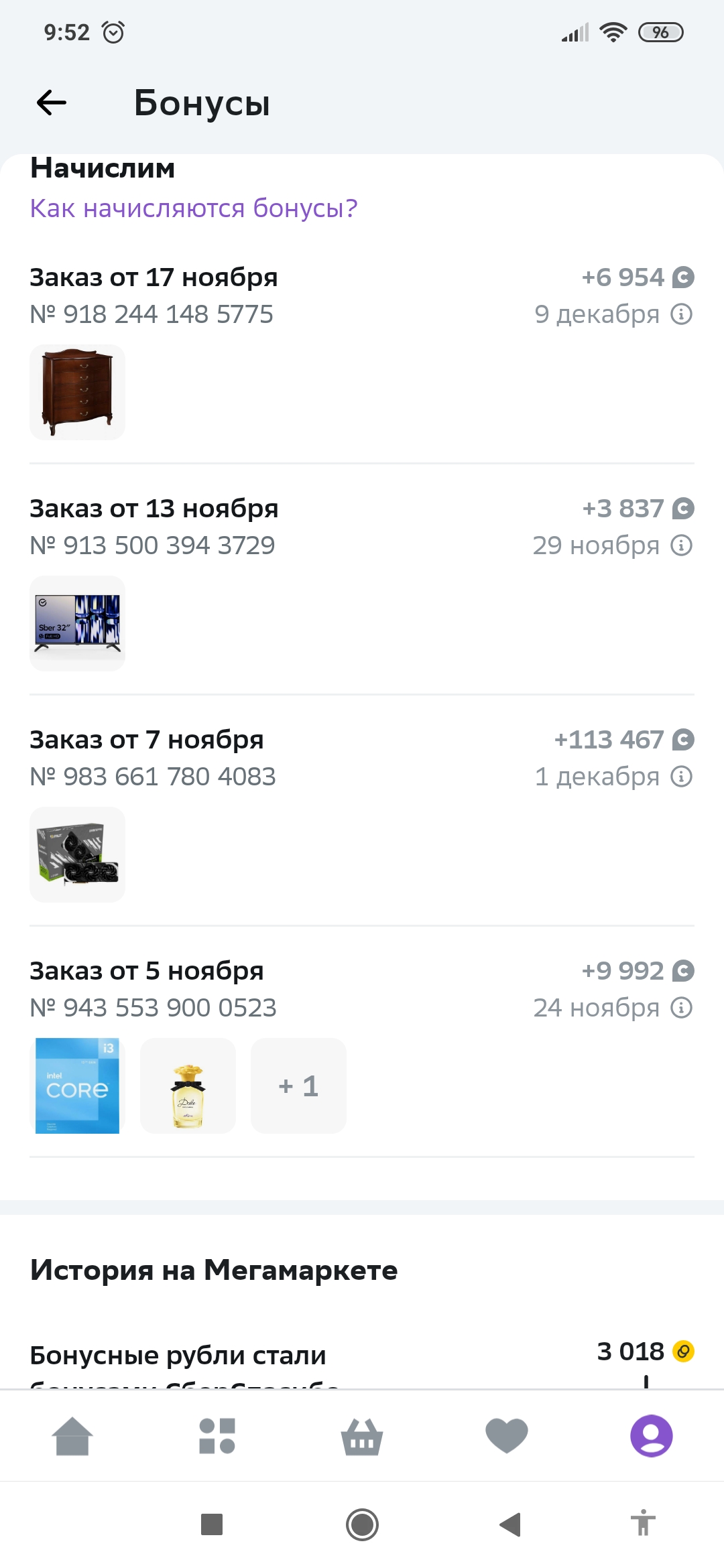View the graphics card product thumbnail
This screenshot has width=724, height=1568.
(77, 855)
